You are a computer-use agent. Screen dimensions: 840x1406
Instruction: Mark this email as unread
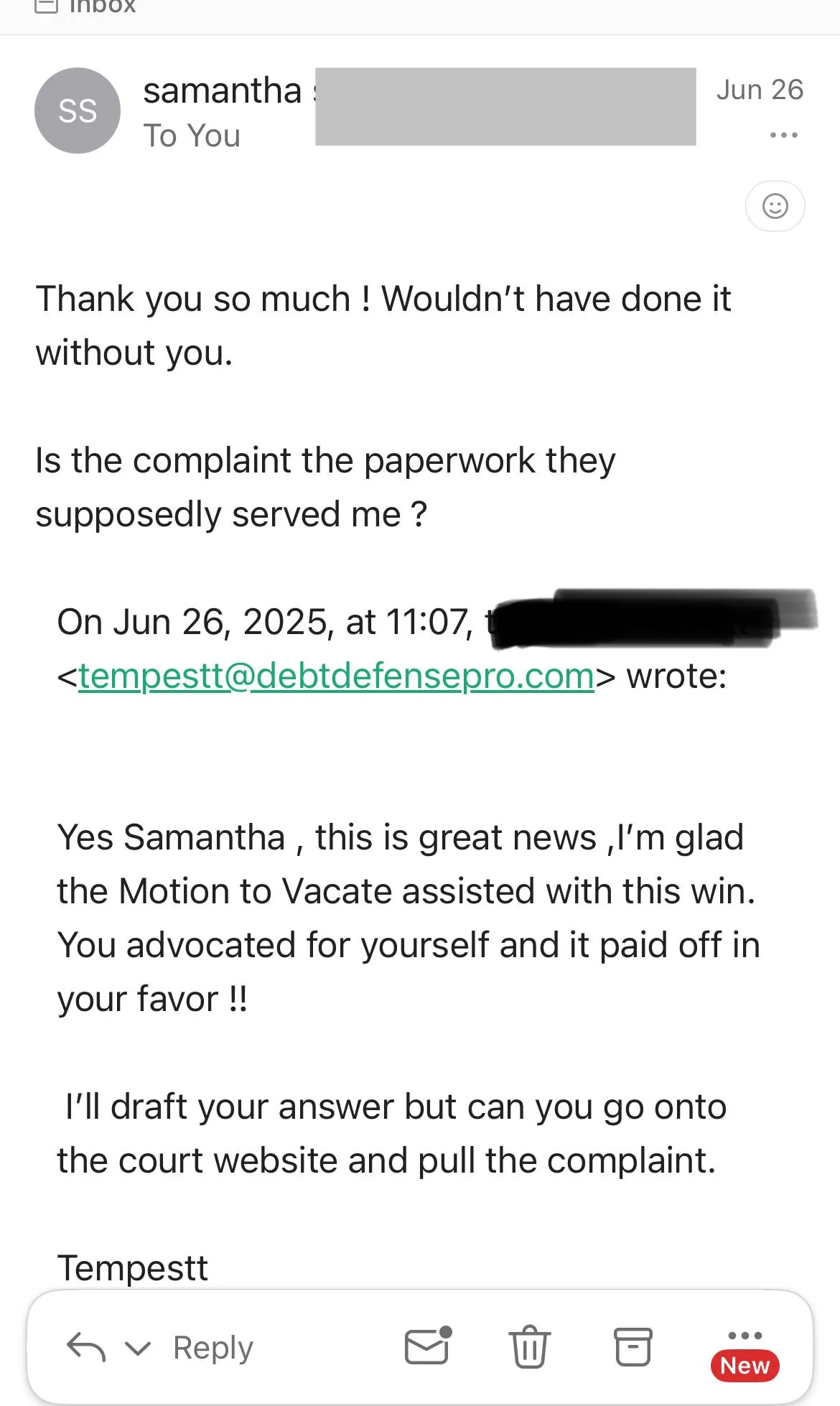[428, 1346]
